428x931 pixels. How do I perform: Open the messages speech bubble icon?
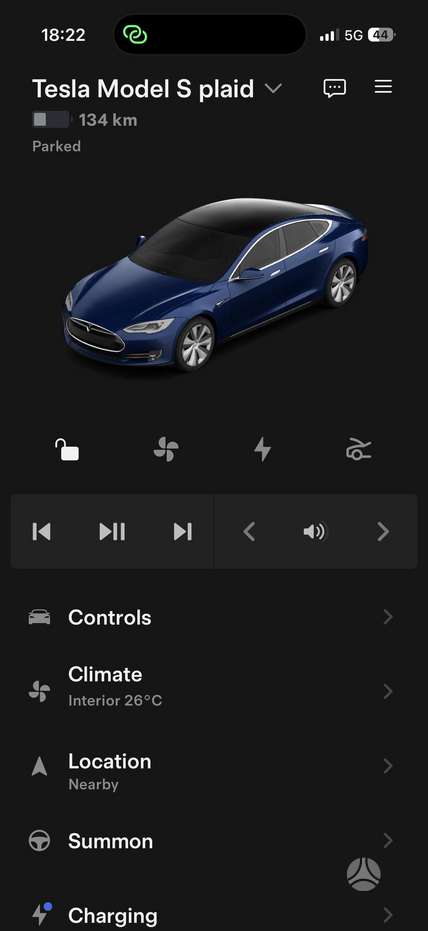pos(335,88)
